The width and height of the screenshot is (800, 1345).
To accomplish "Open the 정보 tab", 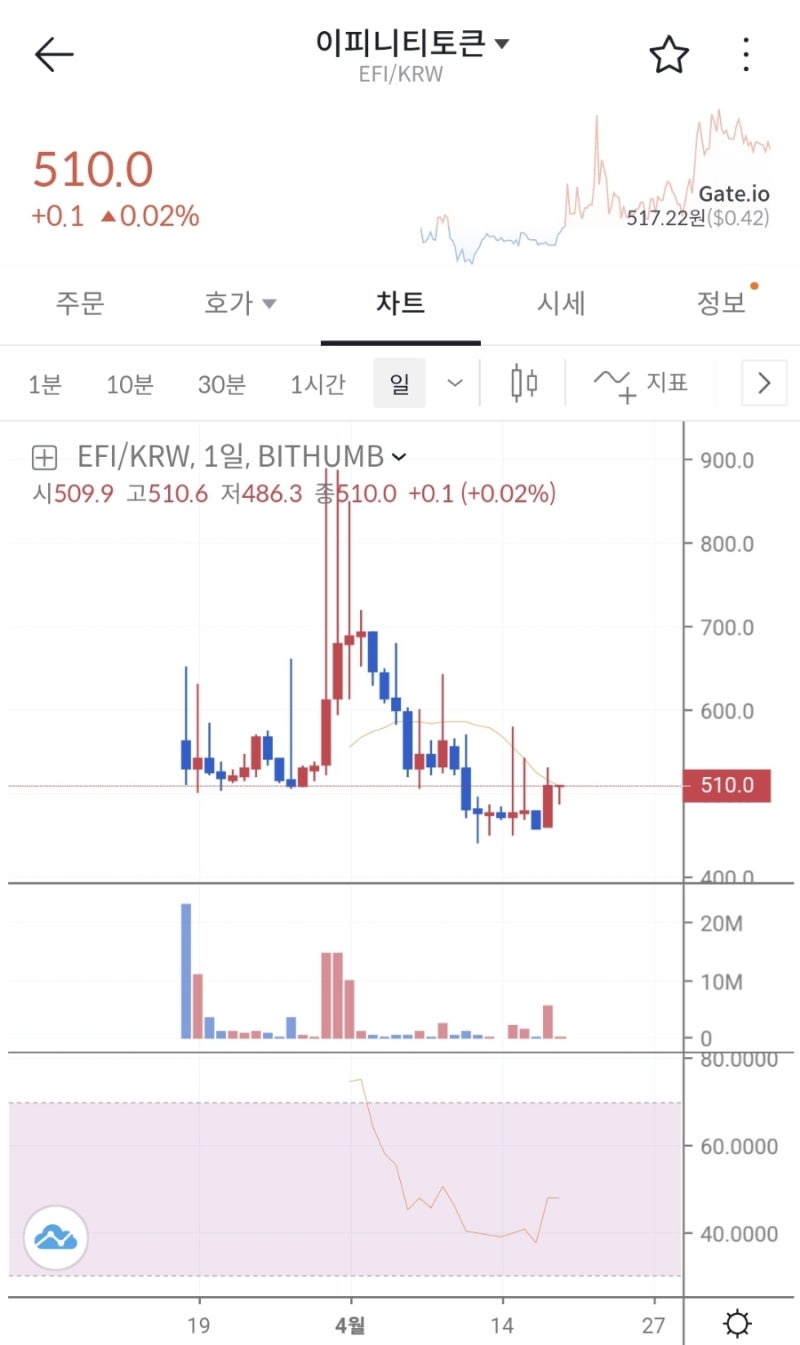I will (x=722, y=303).
